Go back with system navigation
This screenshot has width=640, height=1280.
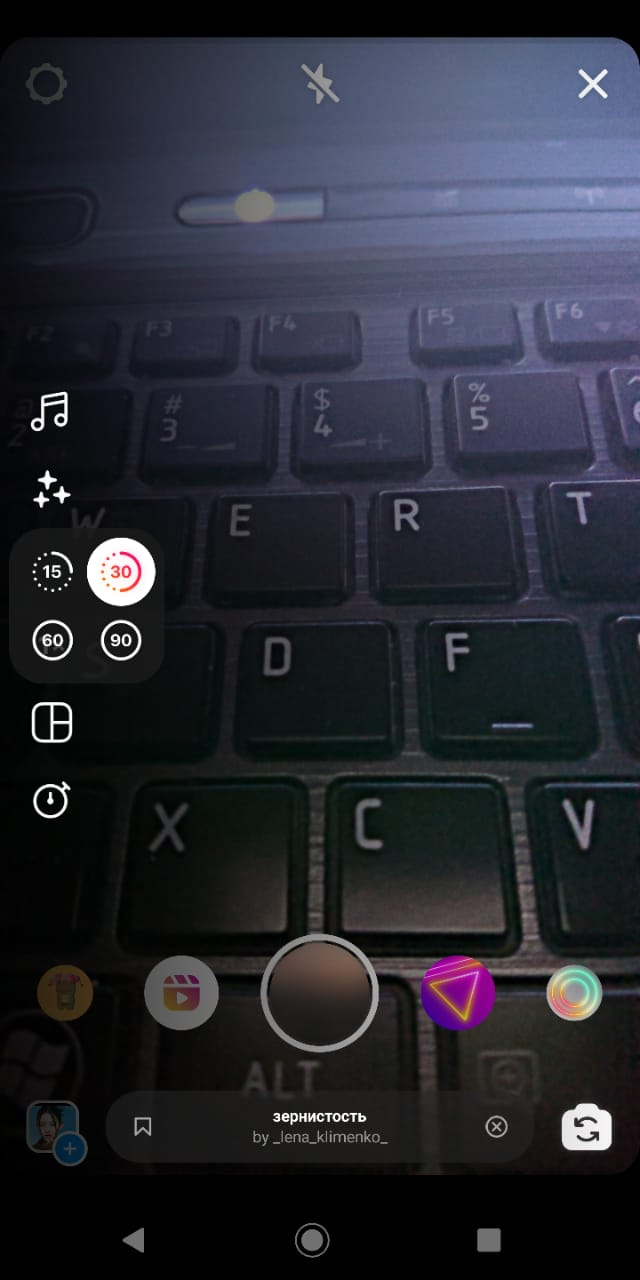133,1241
